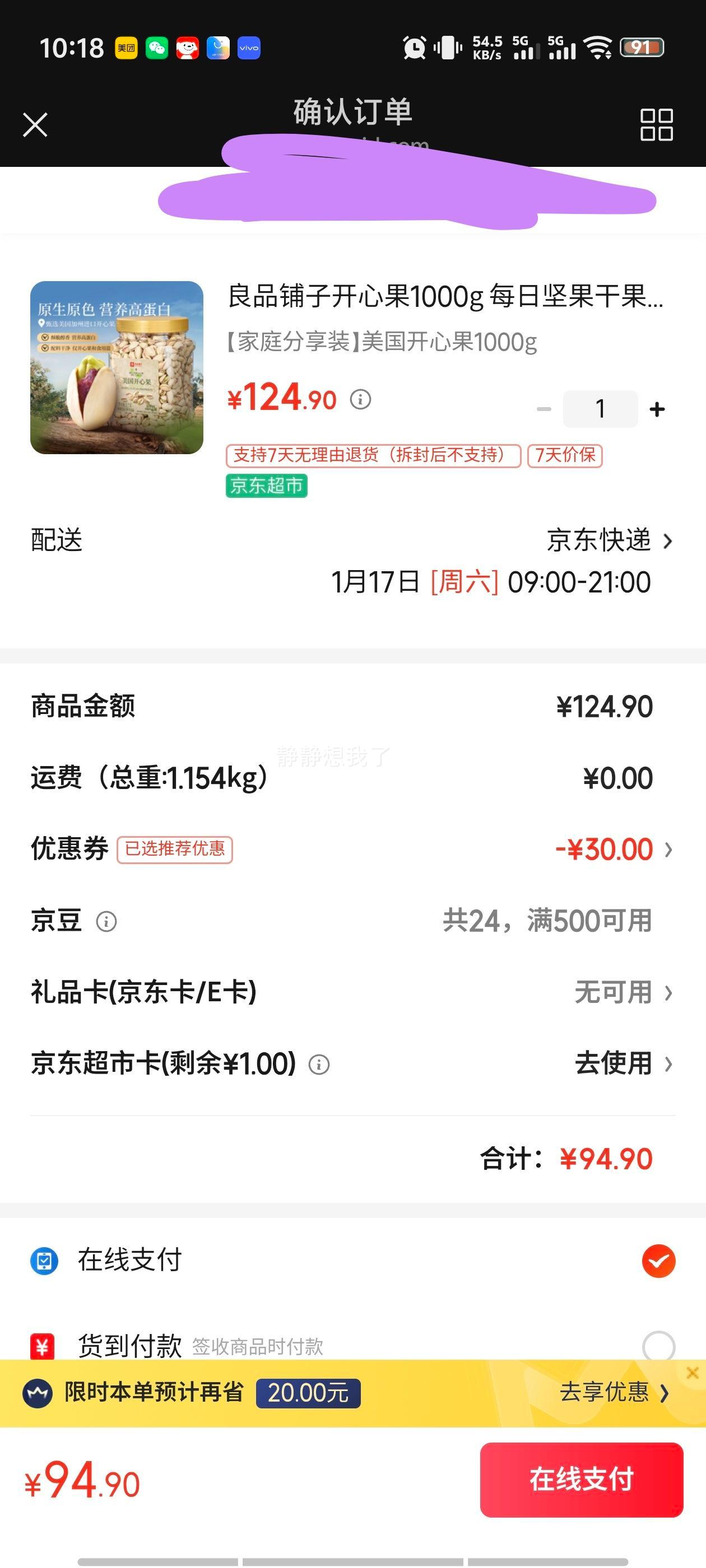706x1568 pixels.
Task: Tap the 京豆 info icon
Action: pyautogui.click(x=107, y=922)
